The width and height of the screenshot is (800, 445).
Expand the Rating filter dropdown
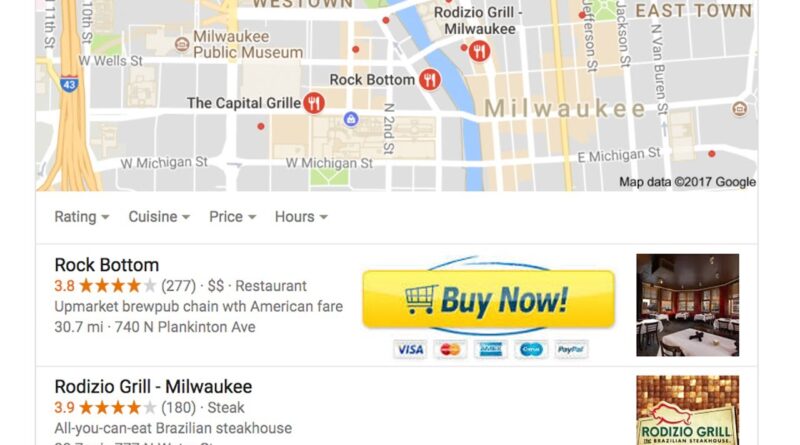click(x=82, y=217)
